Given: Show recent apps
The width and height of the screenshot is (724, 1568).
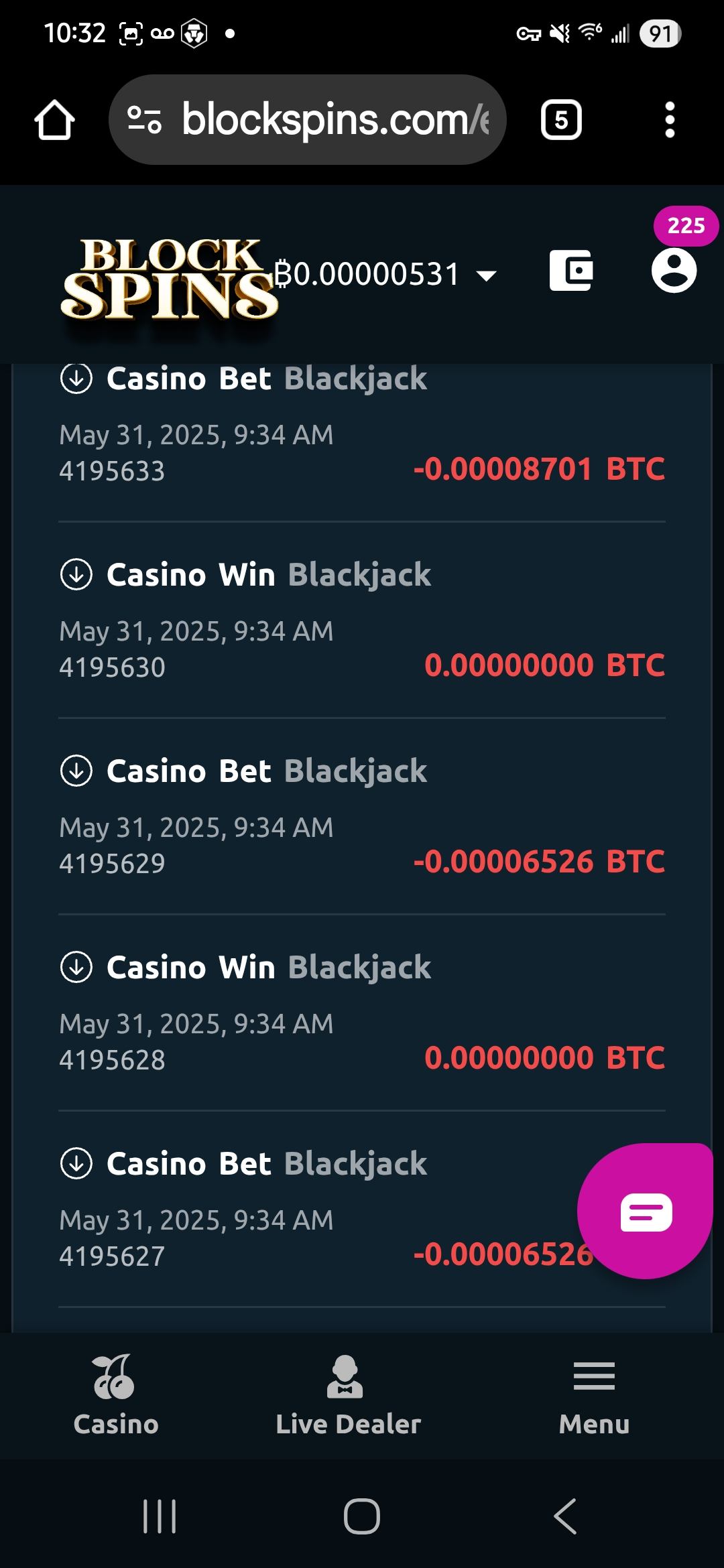Looking at the screenshot, I should point(160,1516).
